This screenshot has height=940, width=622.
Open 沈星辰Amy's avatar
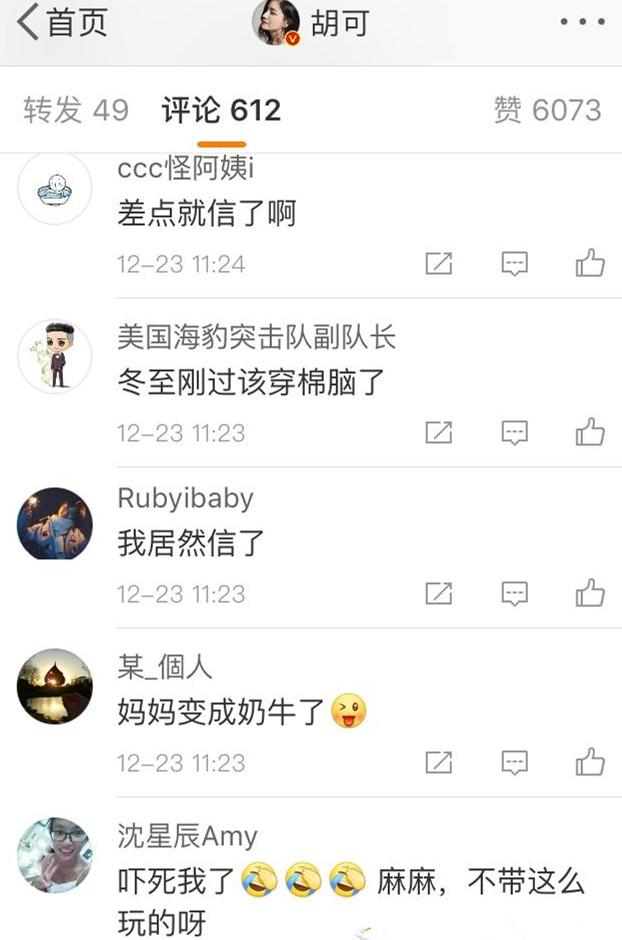click(54, 855)
